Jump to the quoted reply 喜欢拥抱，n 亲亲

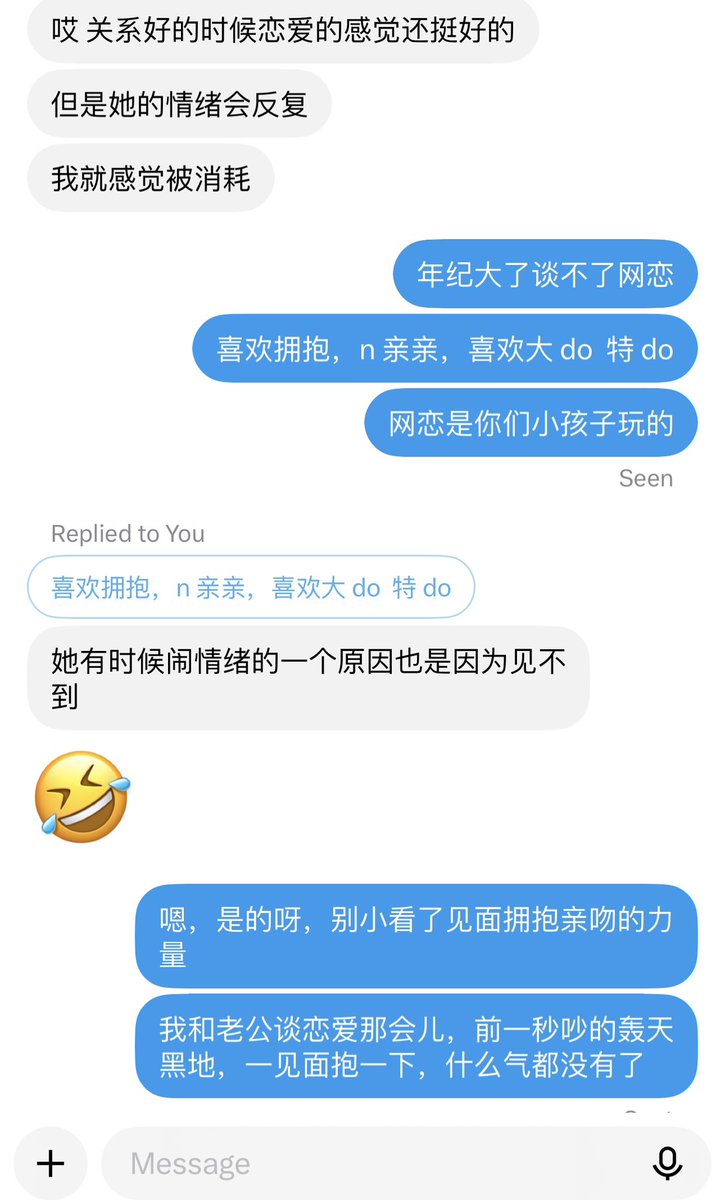(251, 587)
